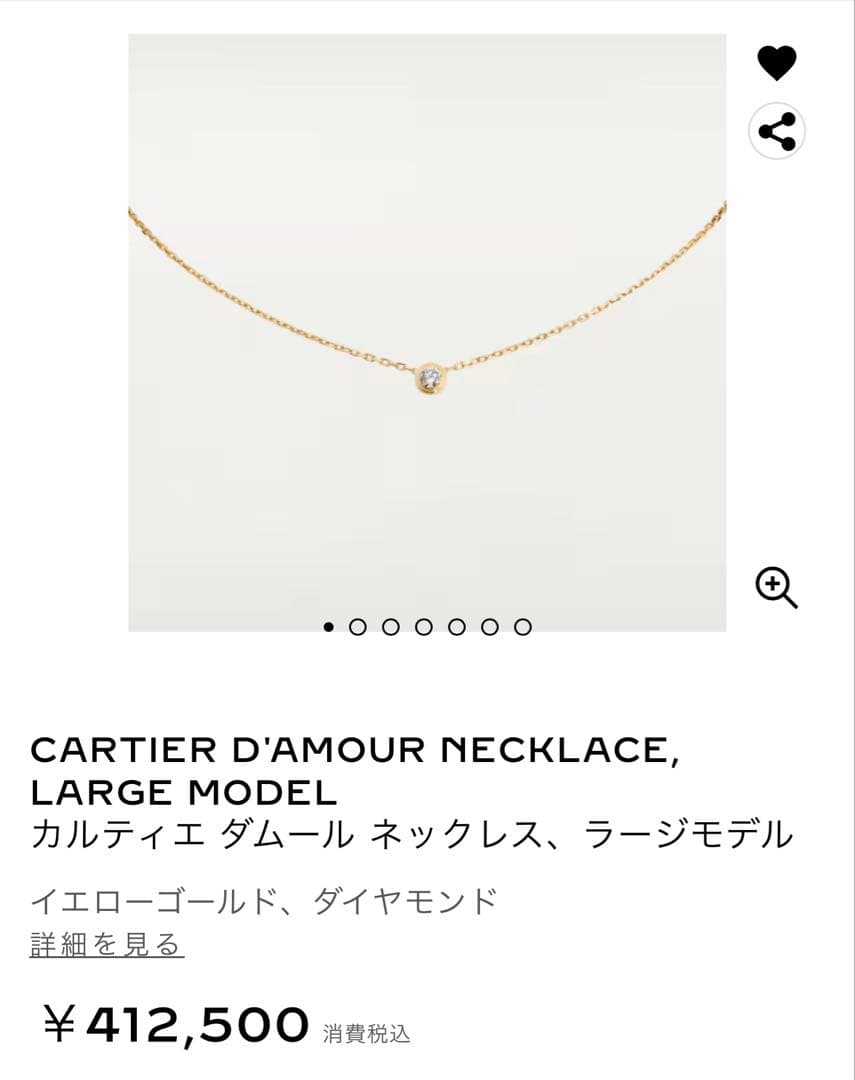The image size is (855, 1080).
Task: Select the fifth image indicator dot
Action: click(x=458, y=626)
